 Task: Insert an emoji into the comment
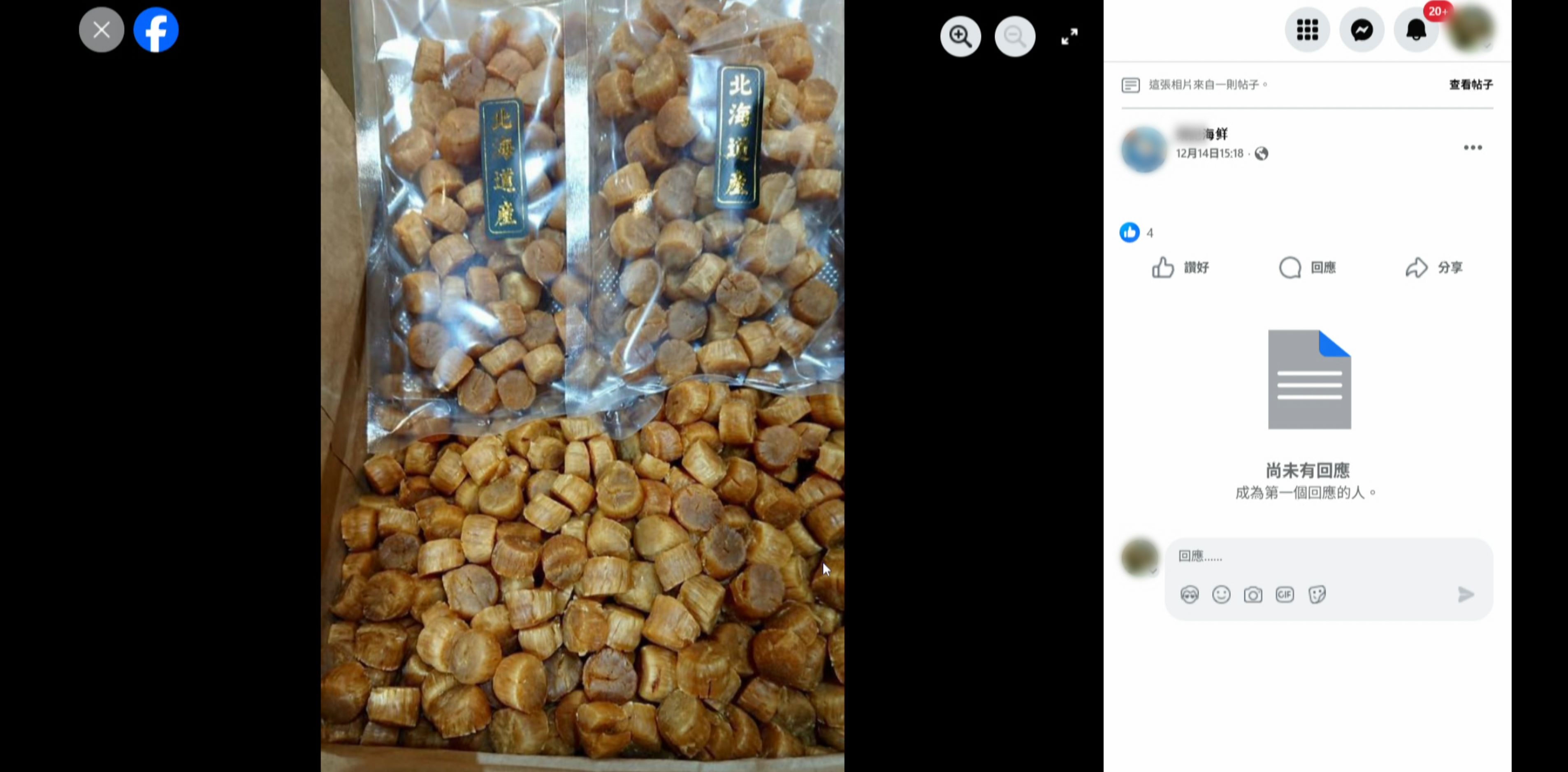point(1221,594)
